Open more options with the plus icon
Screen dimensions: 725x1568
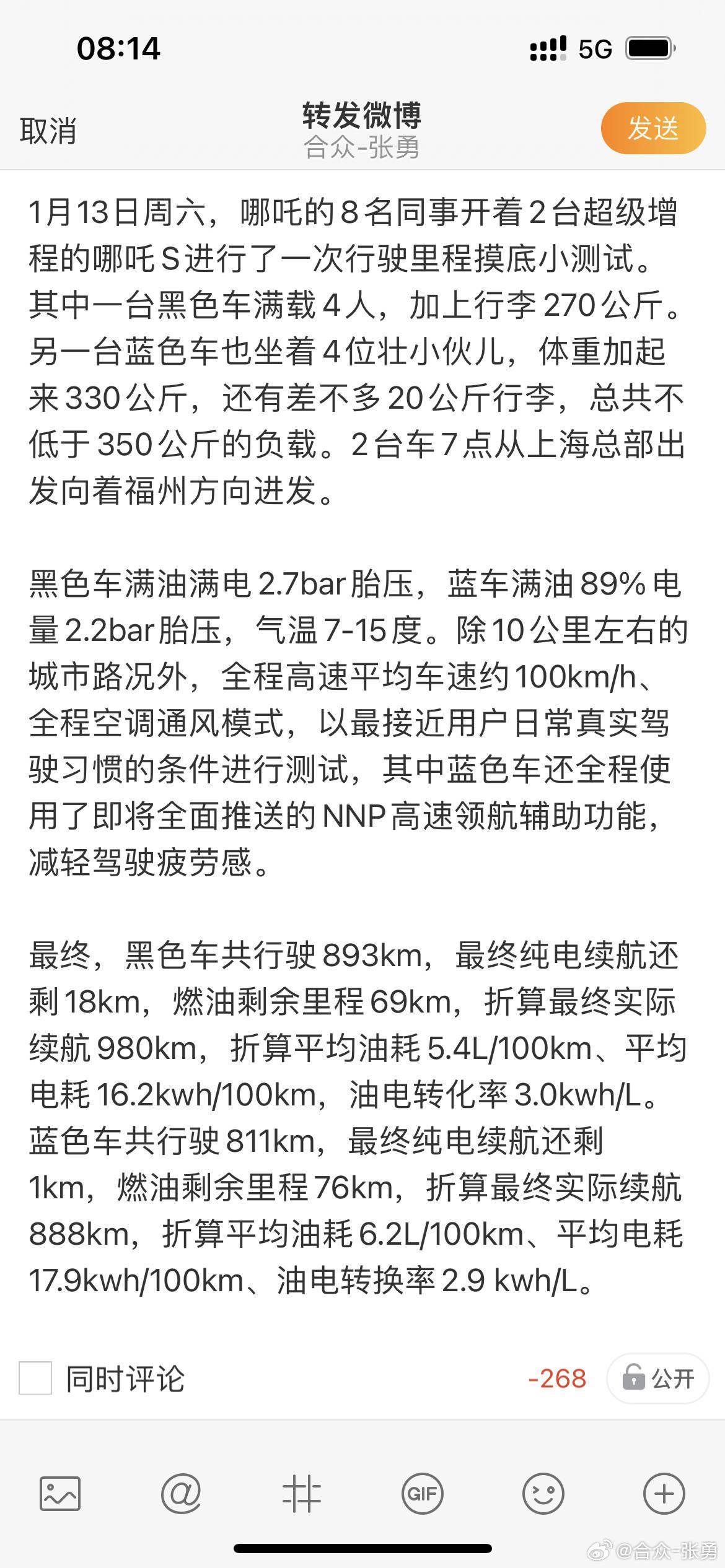click(664, 1493)
